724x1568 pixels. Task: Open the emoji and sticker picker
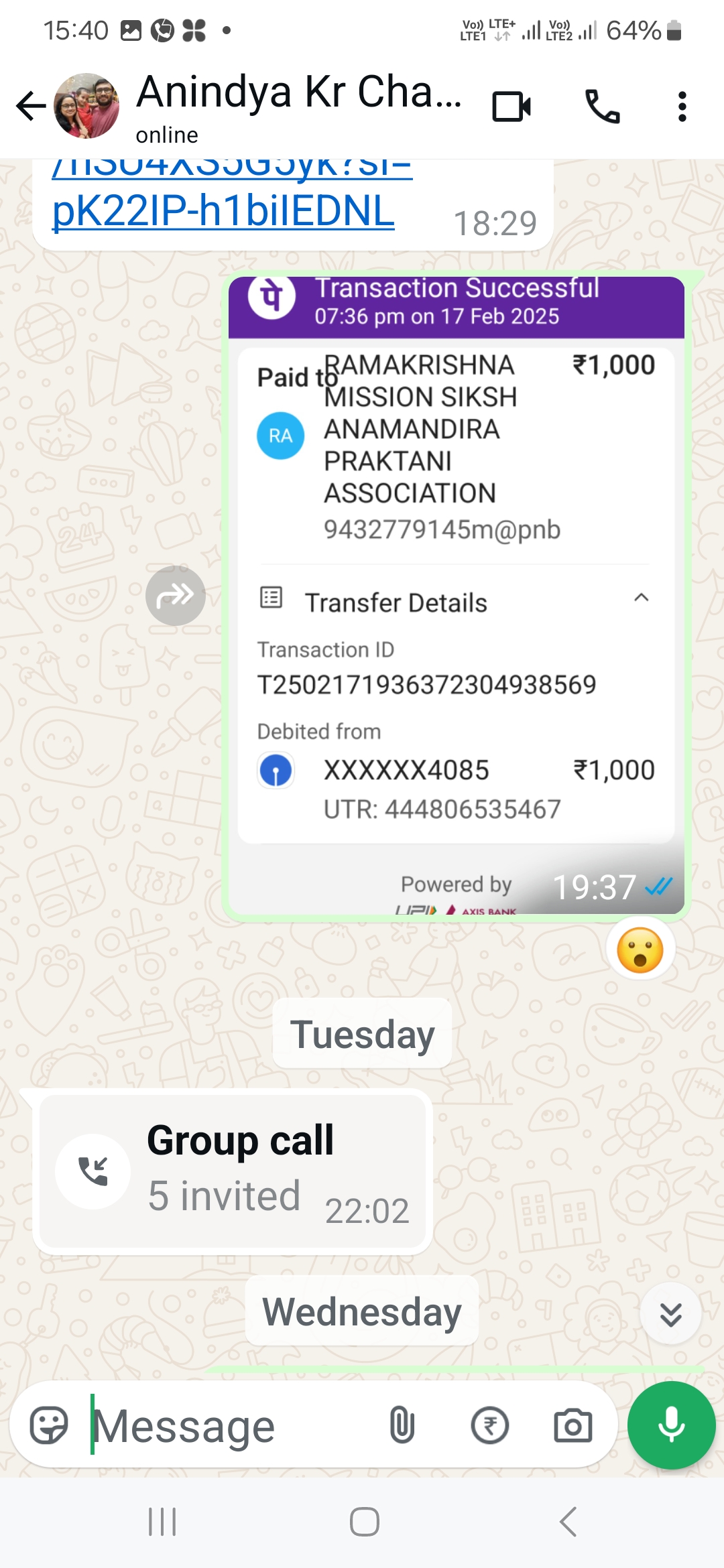(x=49, y=1425)
